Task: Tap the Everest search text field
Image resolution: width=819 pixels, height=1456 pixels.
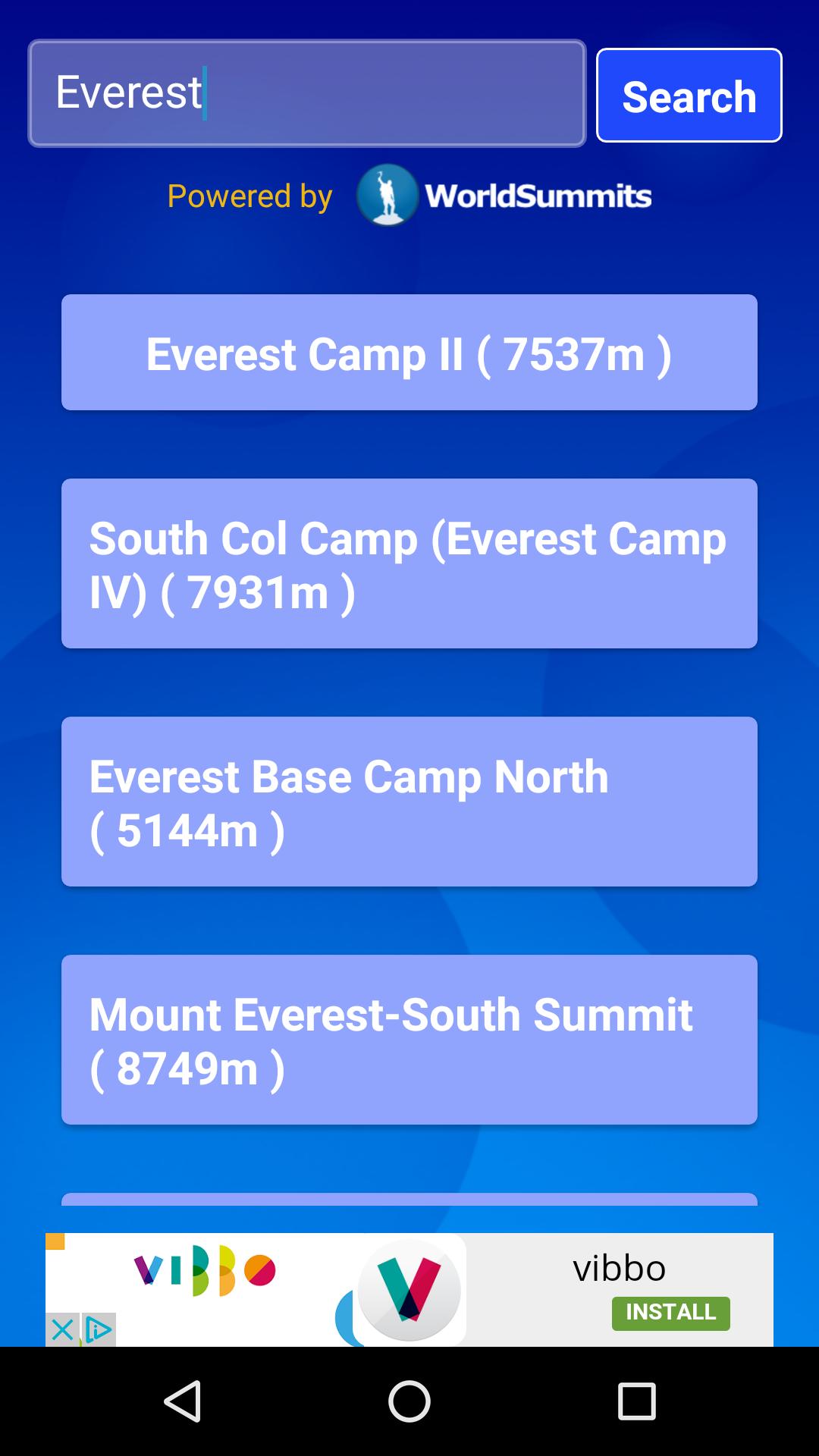Action: click(x=307, y=93)
